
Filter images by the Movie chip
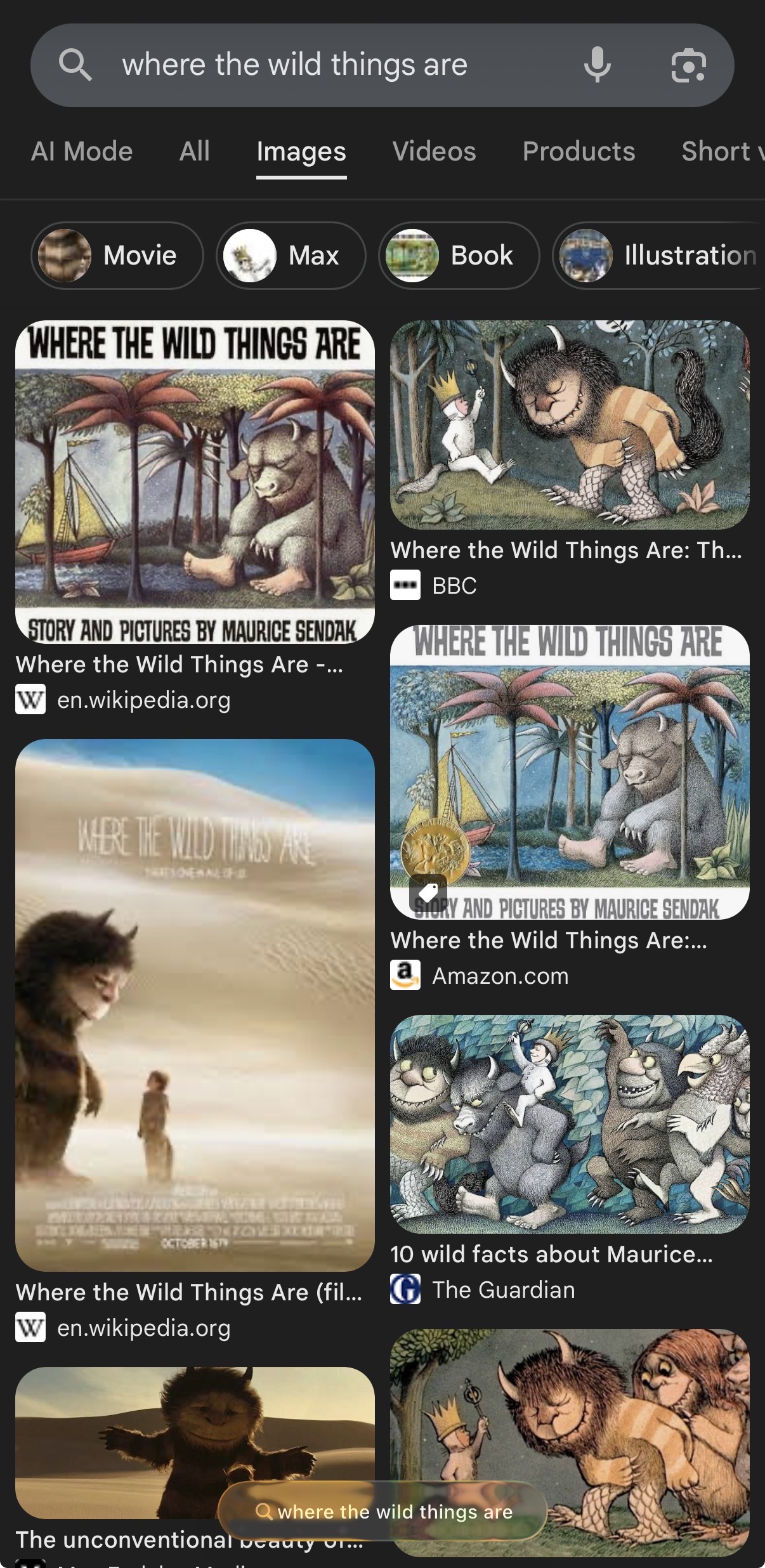point(117,256)
